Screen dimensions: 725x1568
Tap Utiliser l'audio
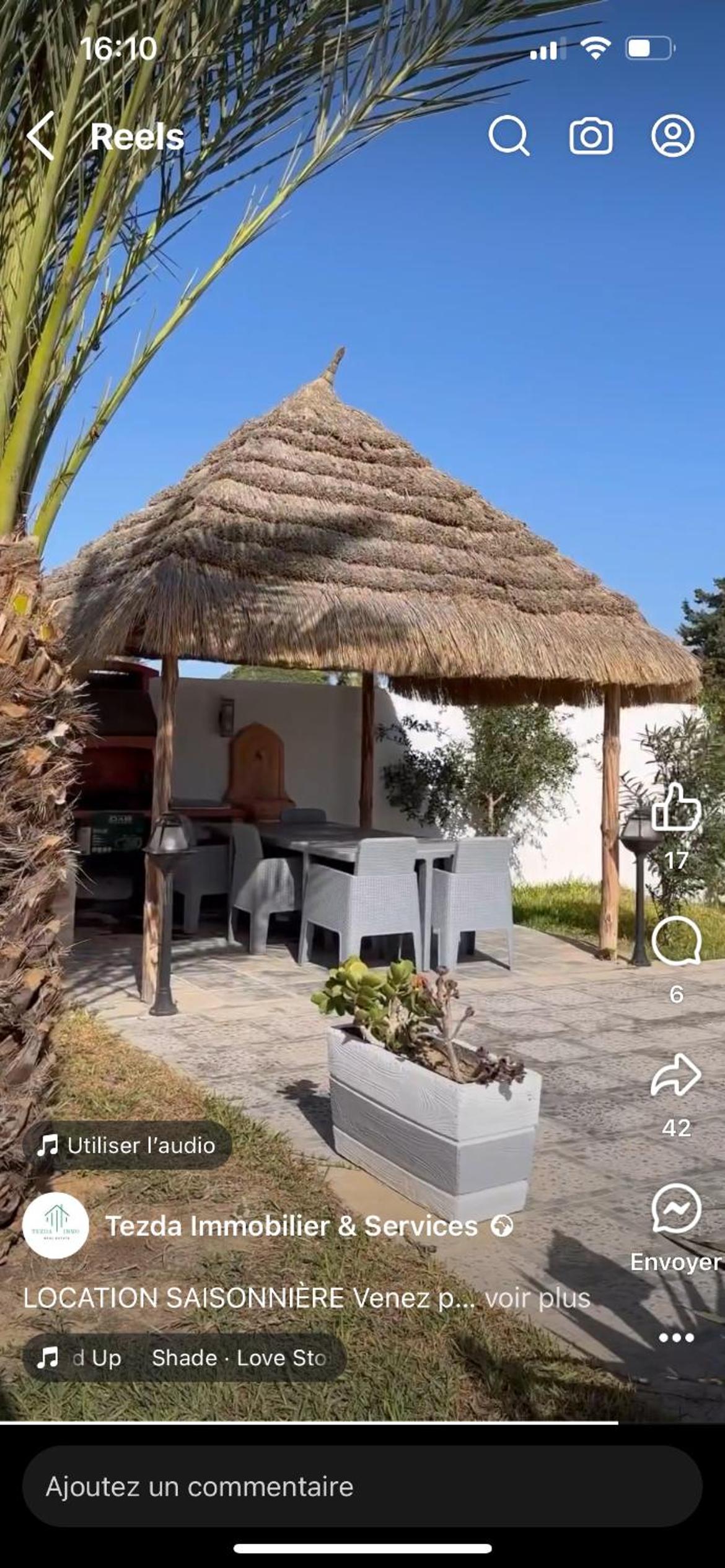pyautogui.click(x=127, y=1145)
